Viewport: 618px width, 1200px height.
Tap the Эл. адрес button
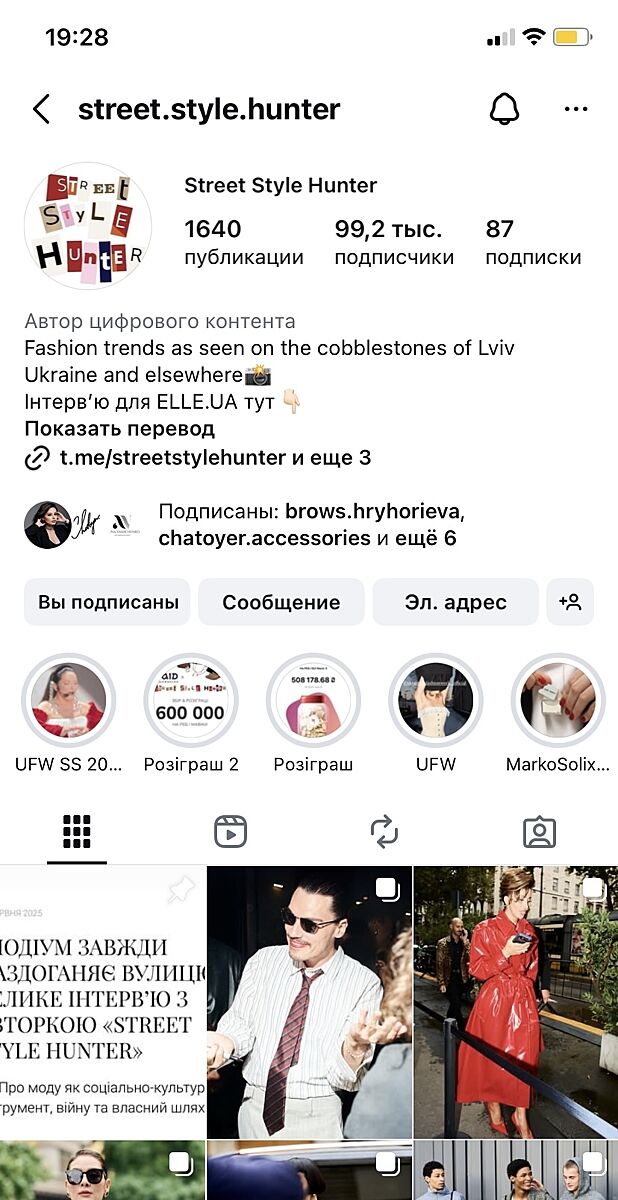coord(455,602)
